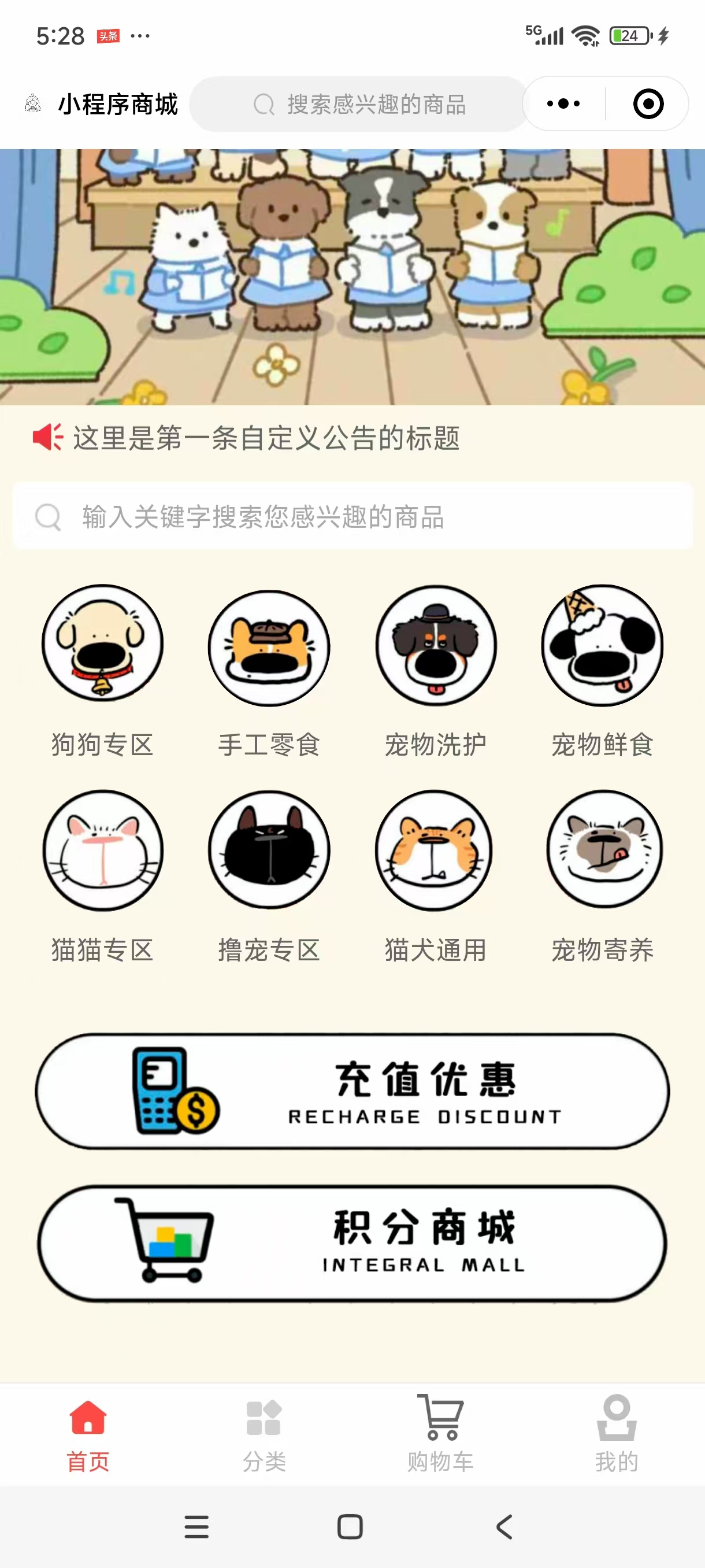Viewport: 705px width, 1568px height.
Task: Tap the system back button
Action: [x=504, y=1526]
